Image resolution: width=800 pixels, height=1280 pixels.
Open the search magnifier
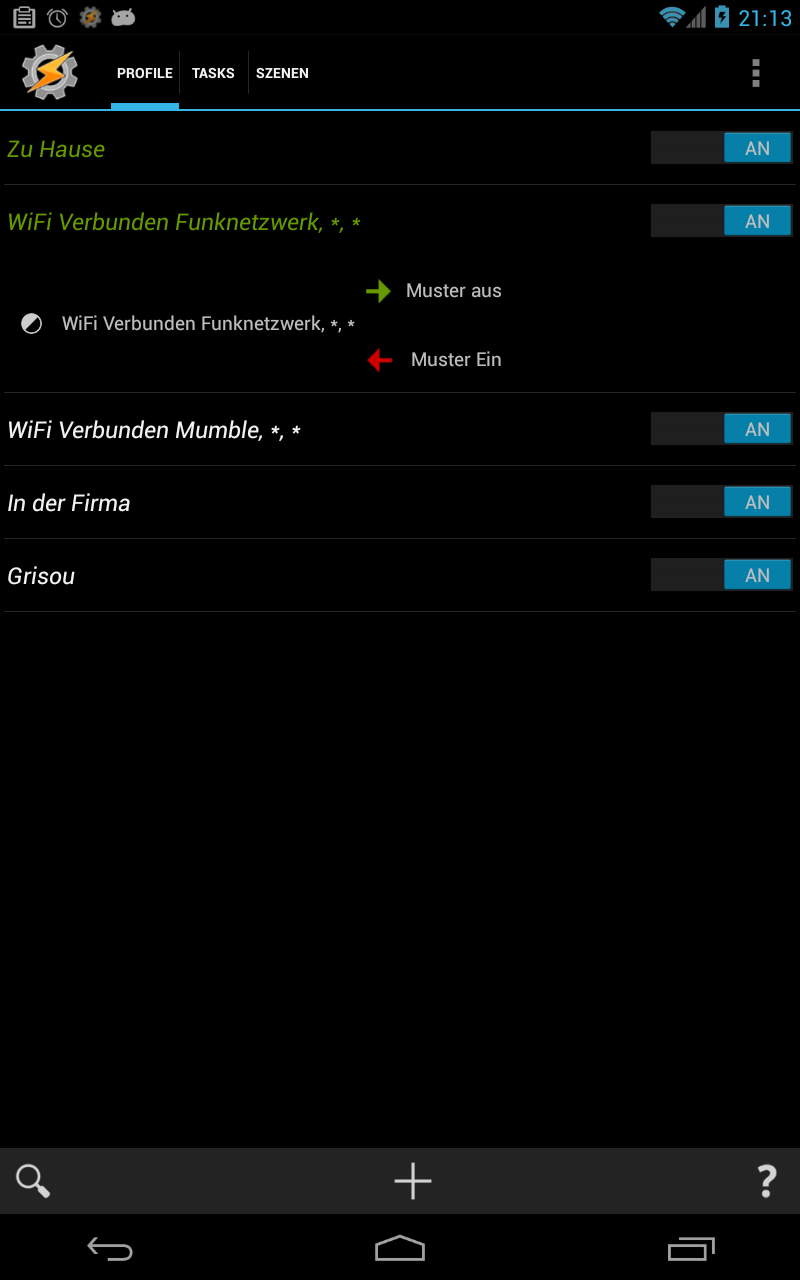(33, 1181)
